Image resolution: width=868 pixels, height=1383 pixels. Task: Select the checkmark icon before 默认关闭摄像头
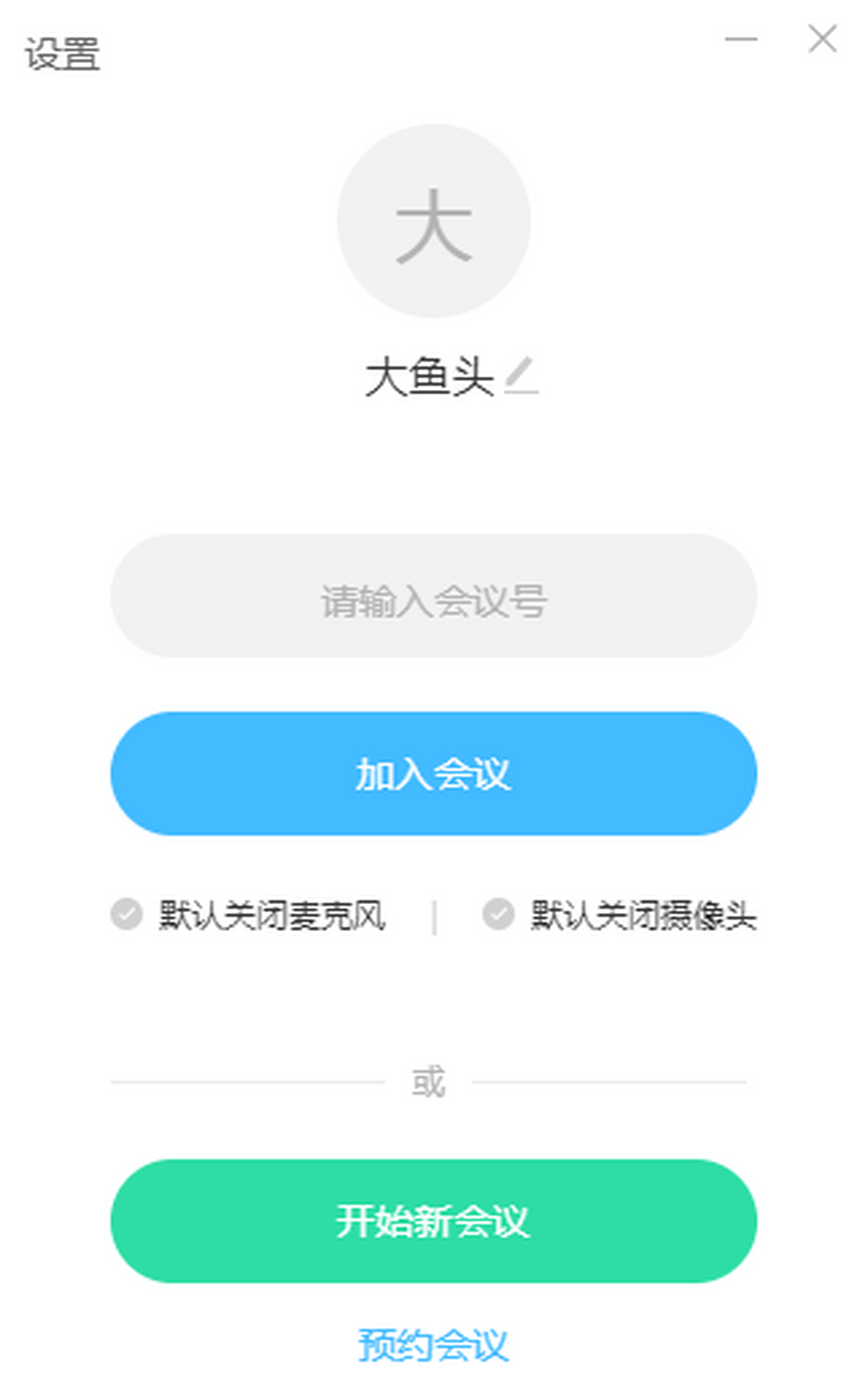tap(498, 914)
